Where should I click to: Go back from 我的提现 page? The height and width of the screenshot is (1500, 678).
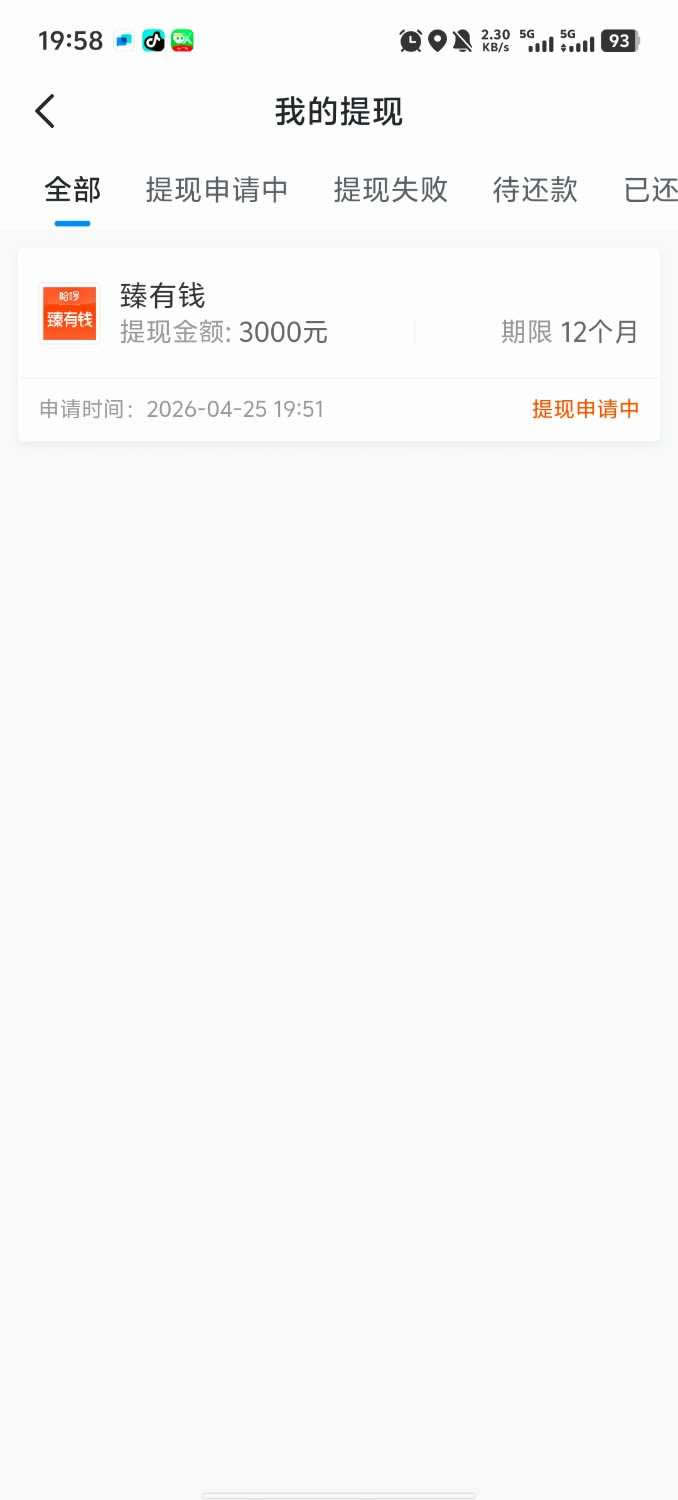(x=45, y=111)
